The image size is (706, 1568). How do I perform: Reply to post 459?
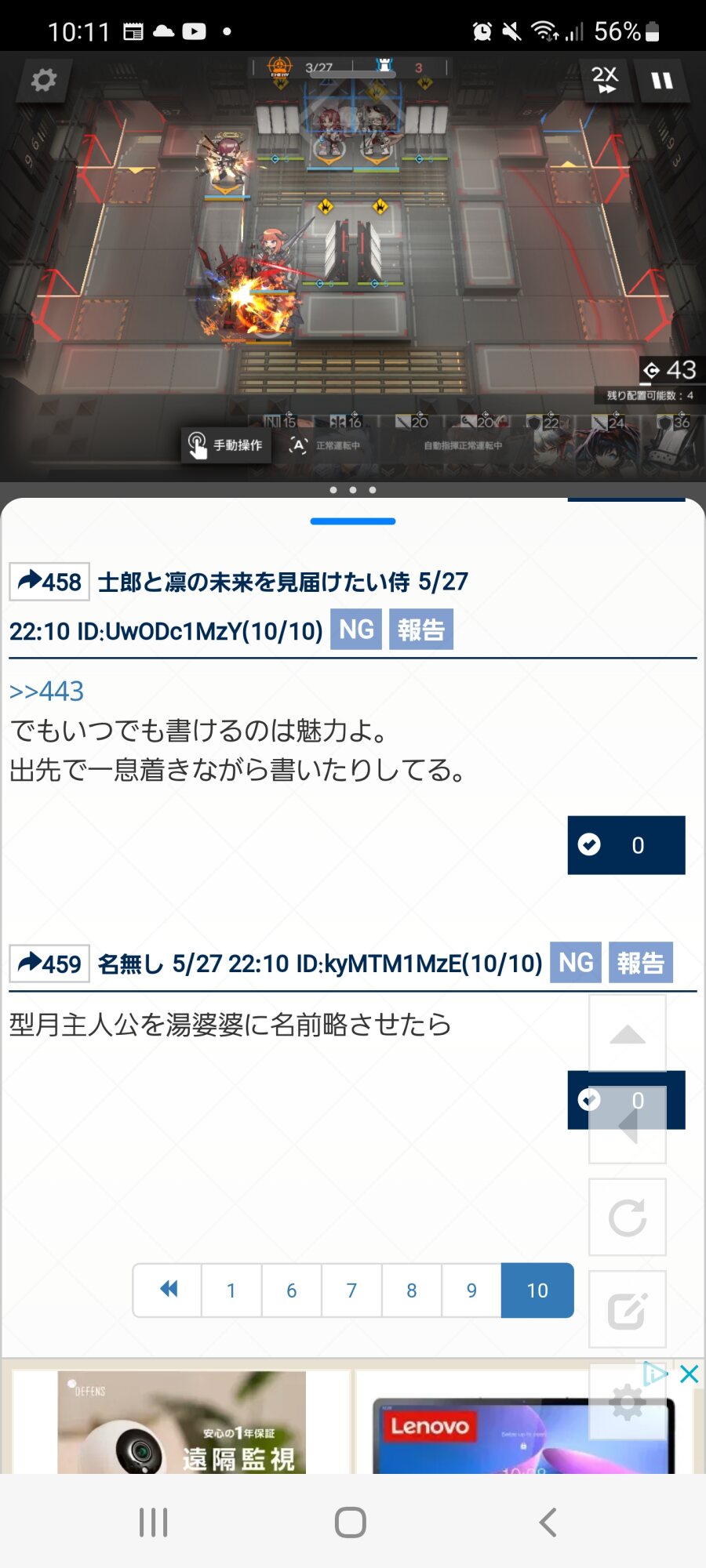49,964
